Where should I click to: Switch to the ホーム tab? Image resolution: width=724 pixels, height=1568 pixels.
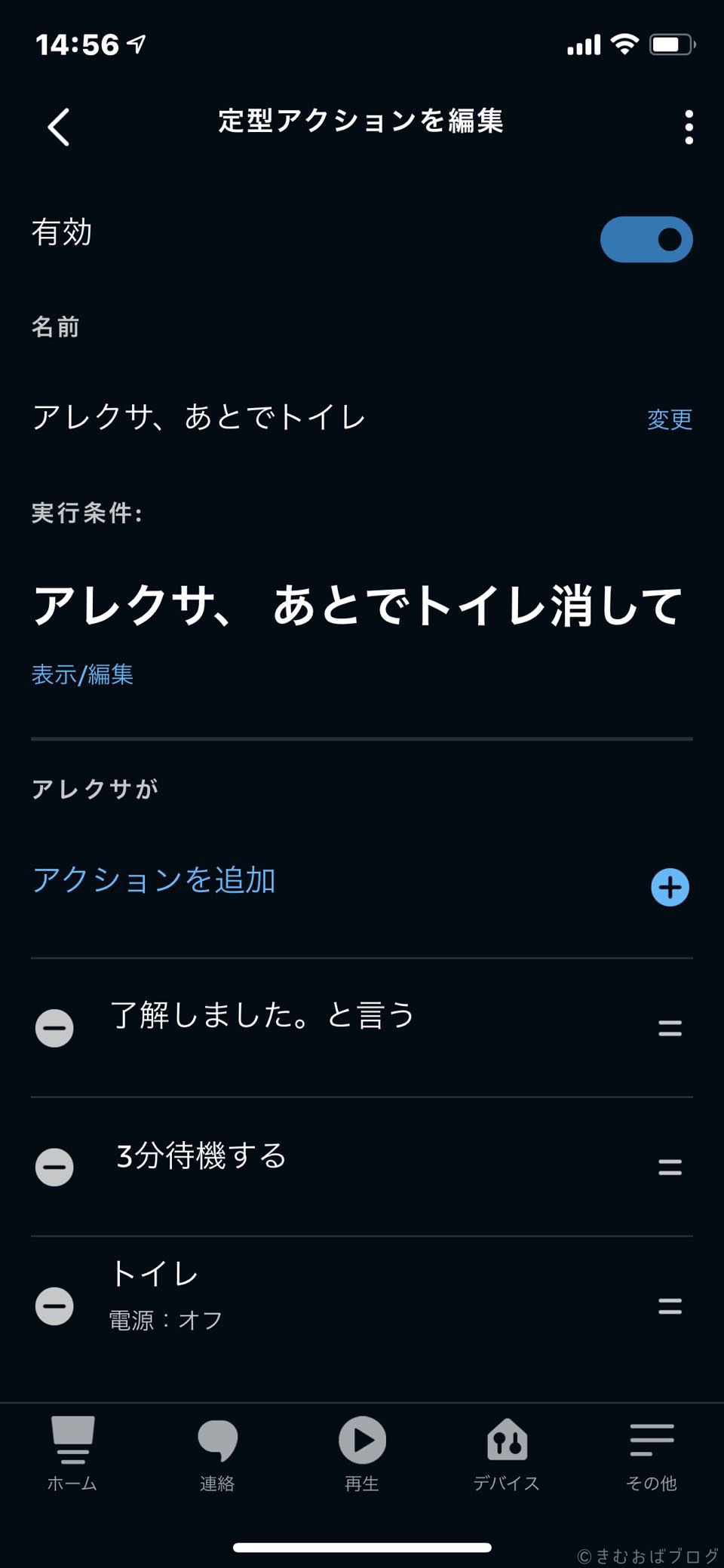72,1453
